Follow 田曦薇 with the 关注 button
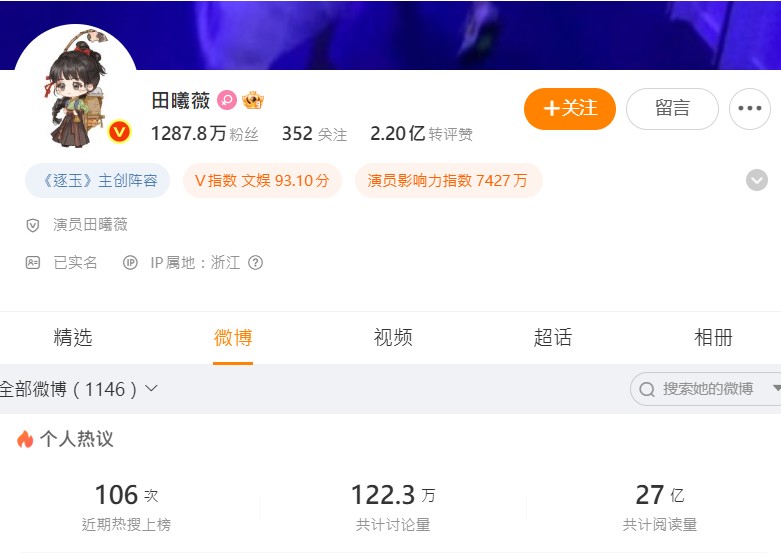This screenshot has height=553, width=781. pos(569,108)
